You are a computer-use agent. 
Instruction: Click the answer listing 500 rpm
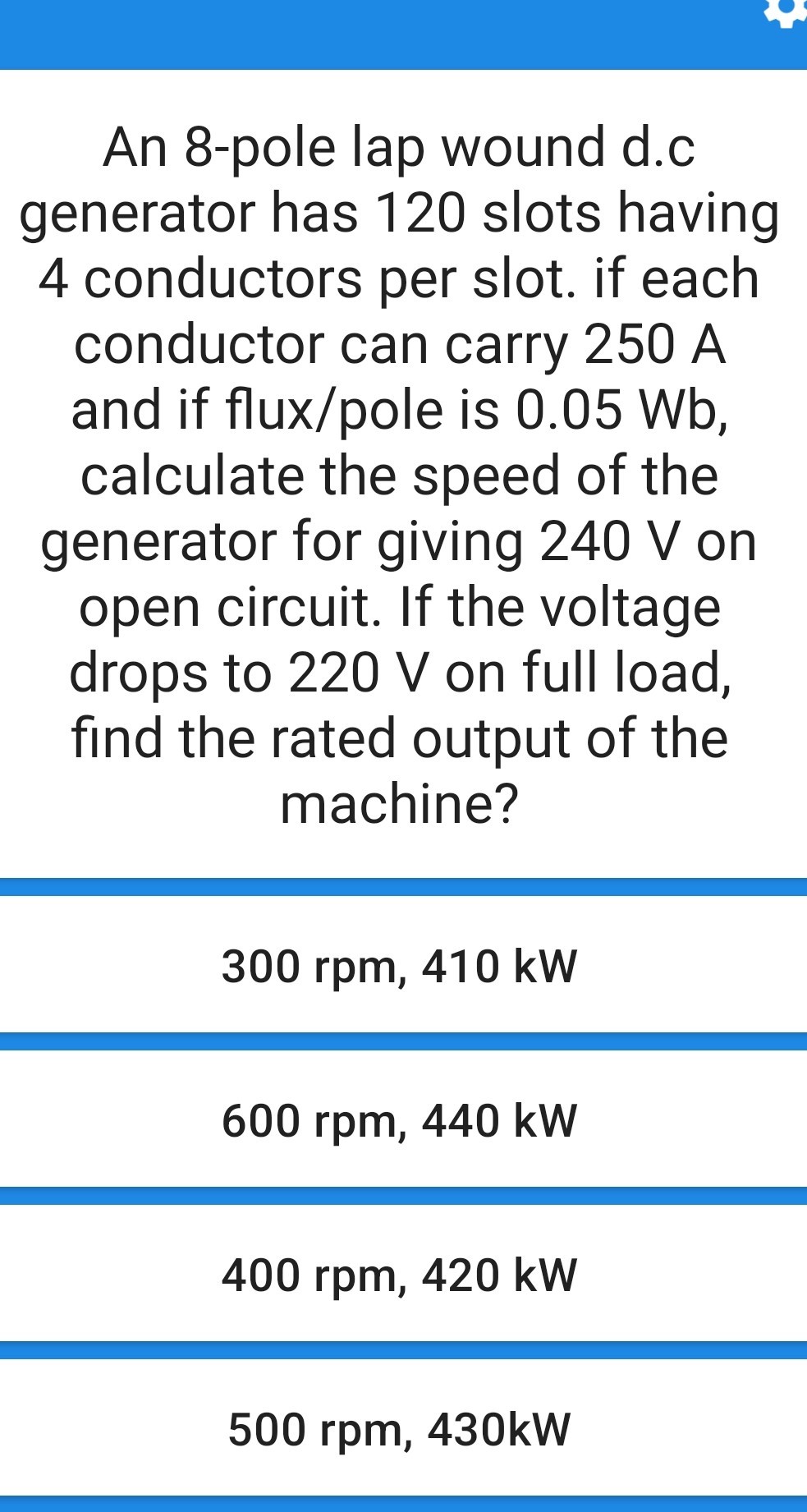click(x=403, y=1426)
